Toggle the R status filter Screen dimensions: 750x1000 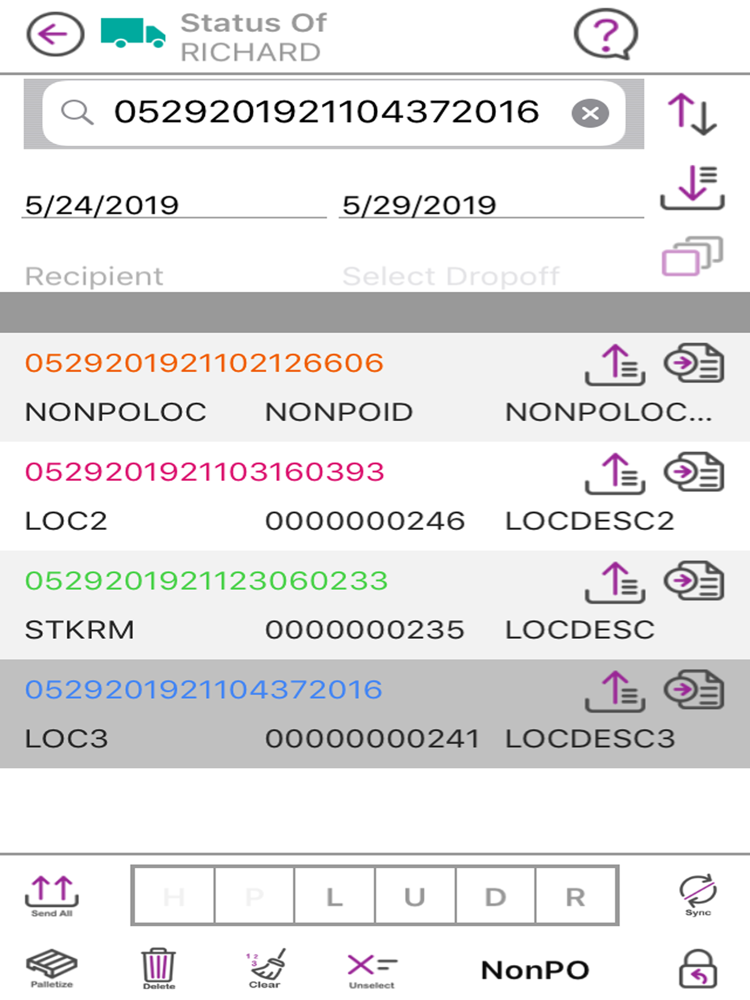click(575, 896)
